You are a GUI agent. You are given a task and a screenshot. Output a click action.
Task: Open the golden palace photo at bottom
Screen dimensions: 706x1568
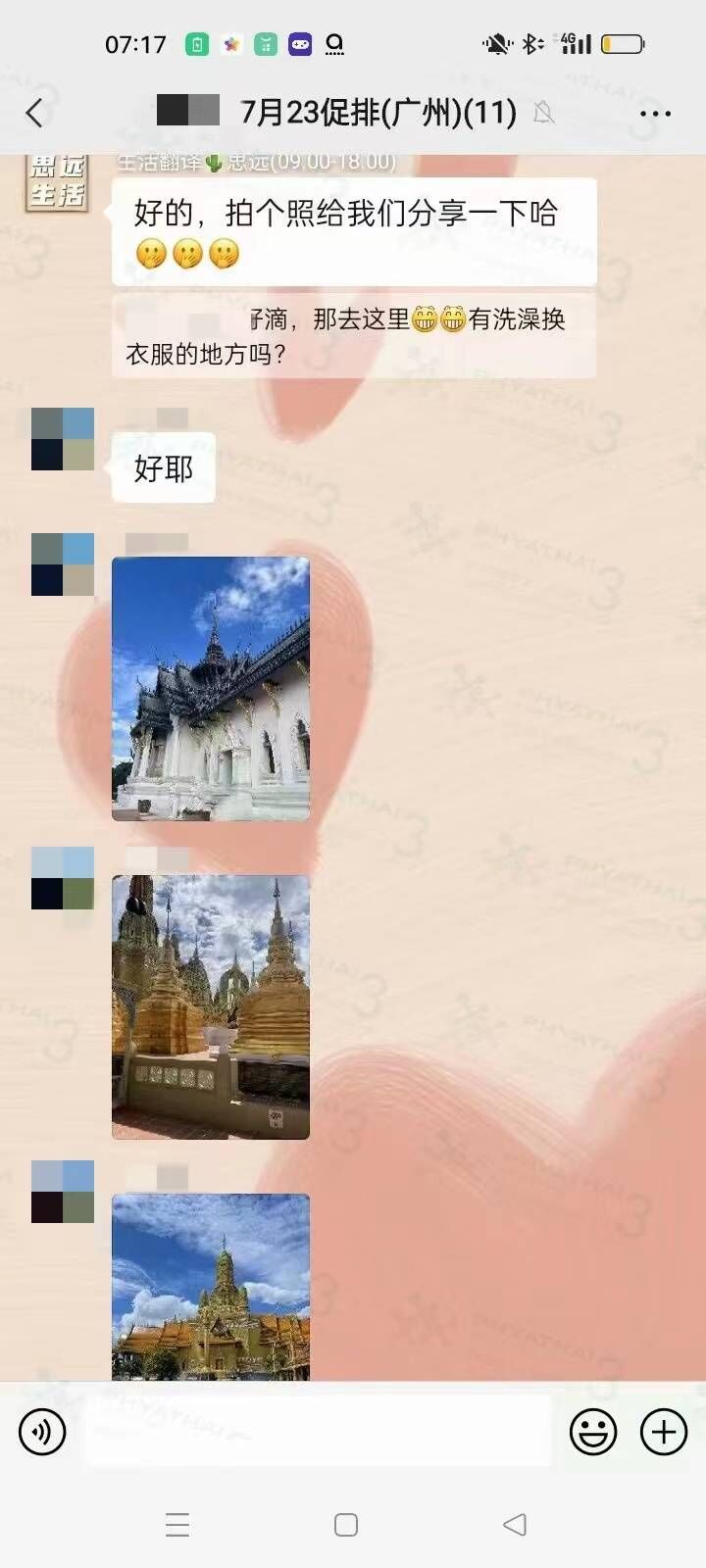coord(211,1286)
